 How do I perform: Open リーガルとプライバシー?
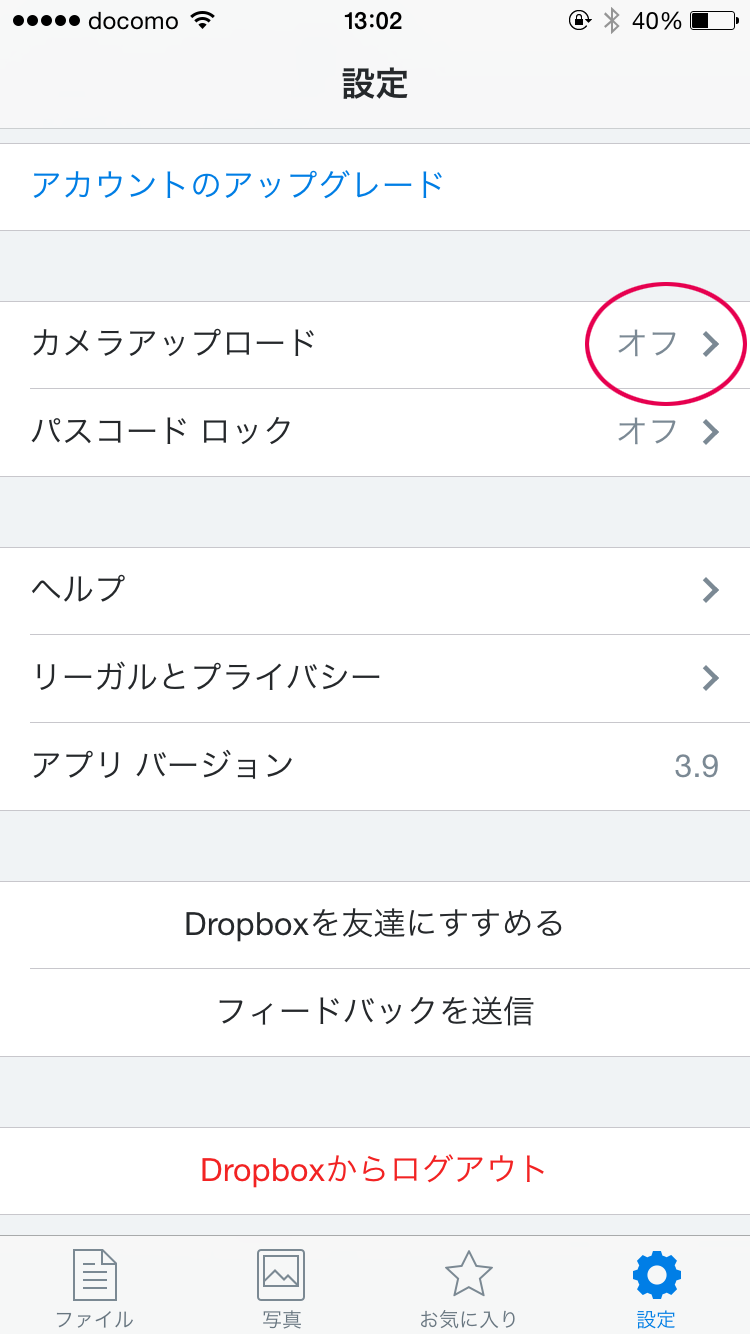coord(375,678)
